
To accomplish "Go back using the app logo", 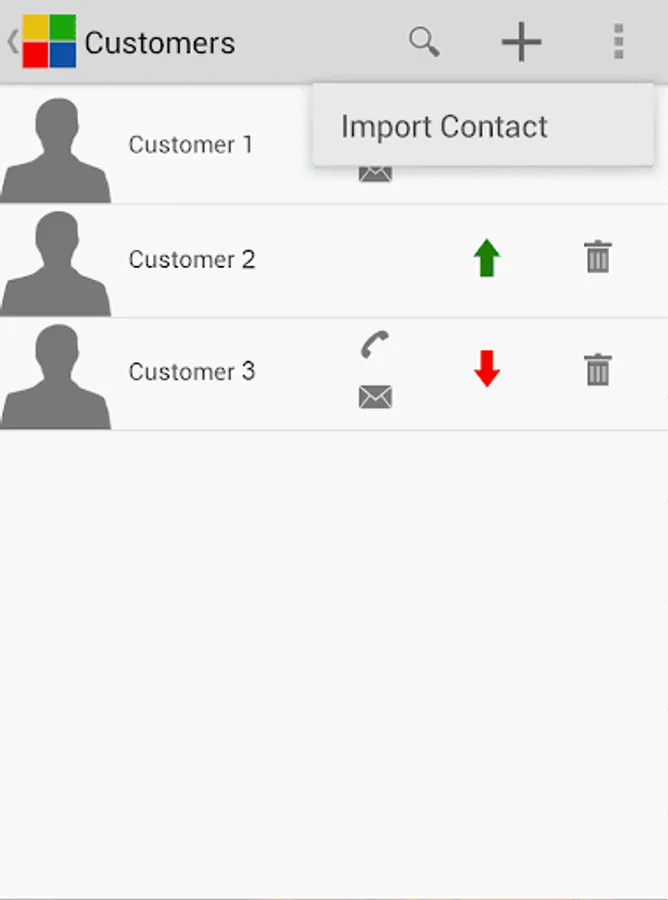I will pyautogui.click(x=42, y=41).
